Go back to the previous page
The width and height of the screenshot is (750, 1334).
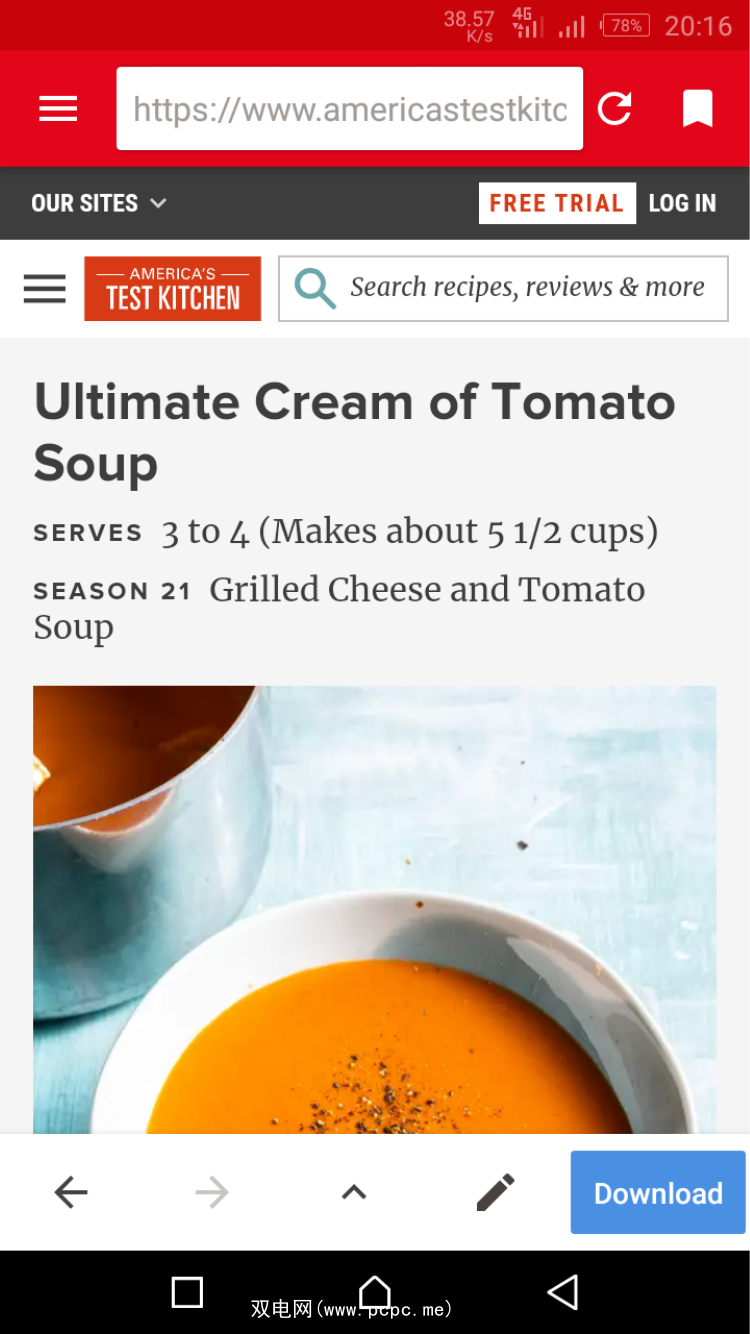pyautogui.click(x=71, y=1192)
